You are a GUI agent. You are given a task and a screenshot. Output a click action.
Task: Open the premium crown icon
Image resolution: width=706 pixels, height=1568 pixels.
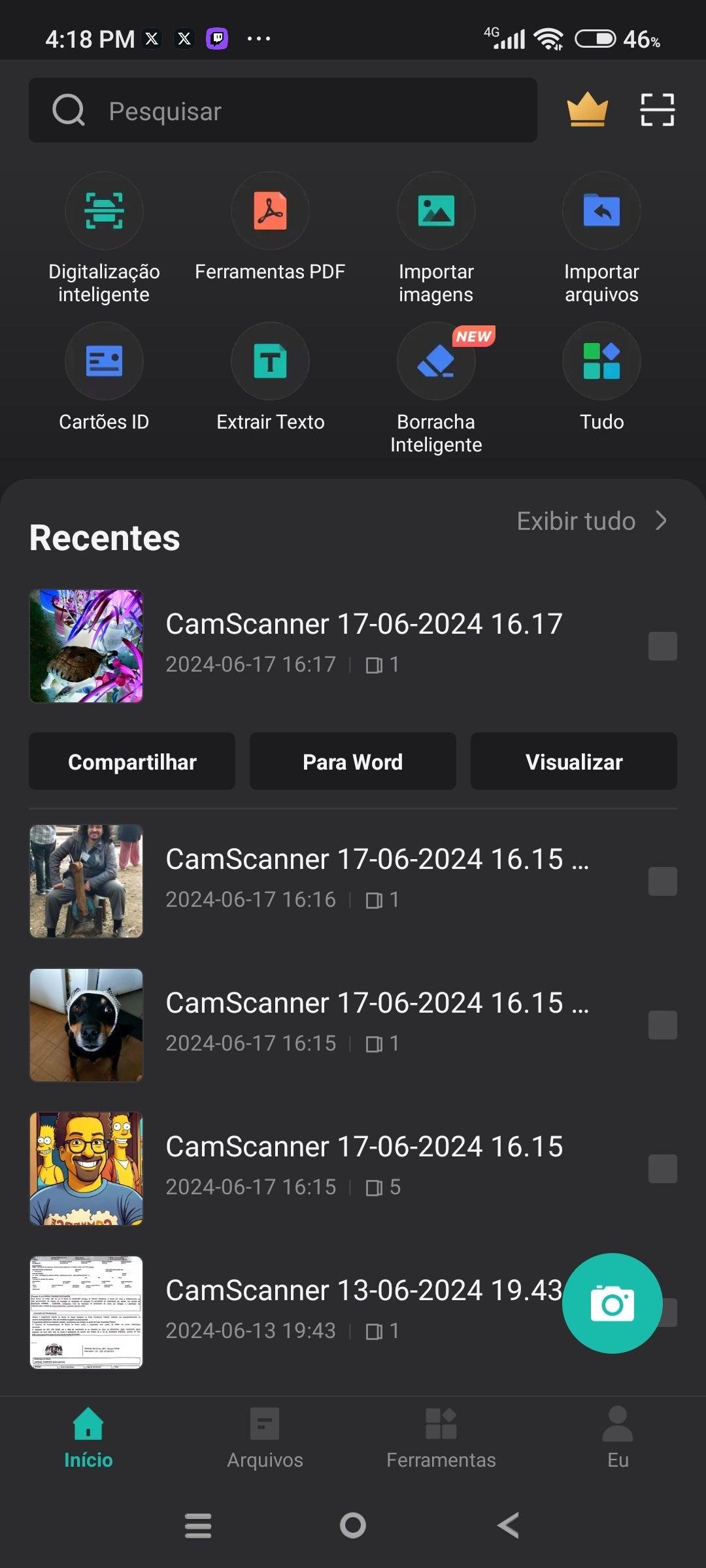click(x=587, y=110)
